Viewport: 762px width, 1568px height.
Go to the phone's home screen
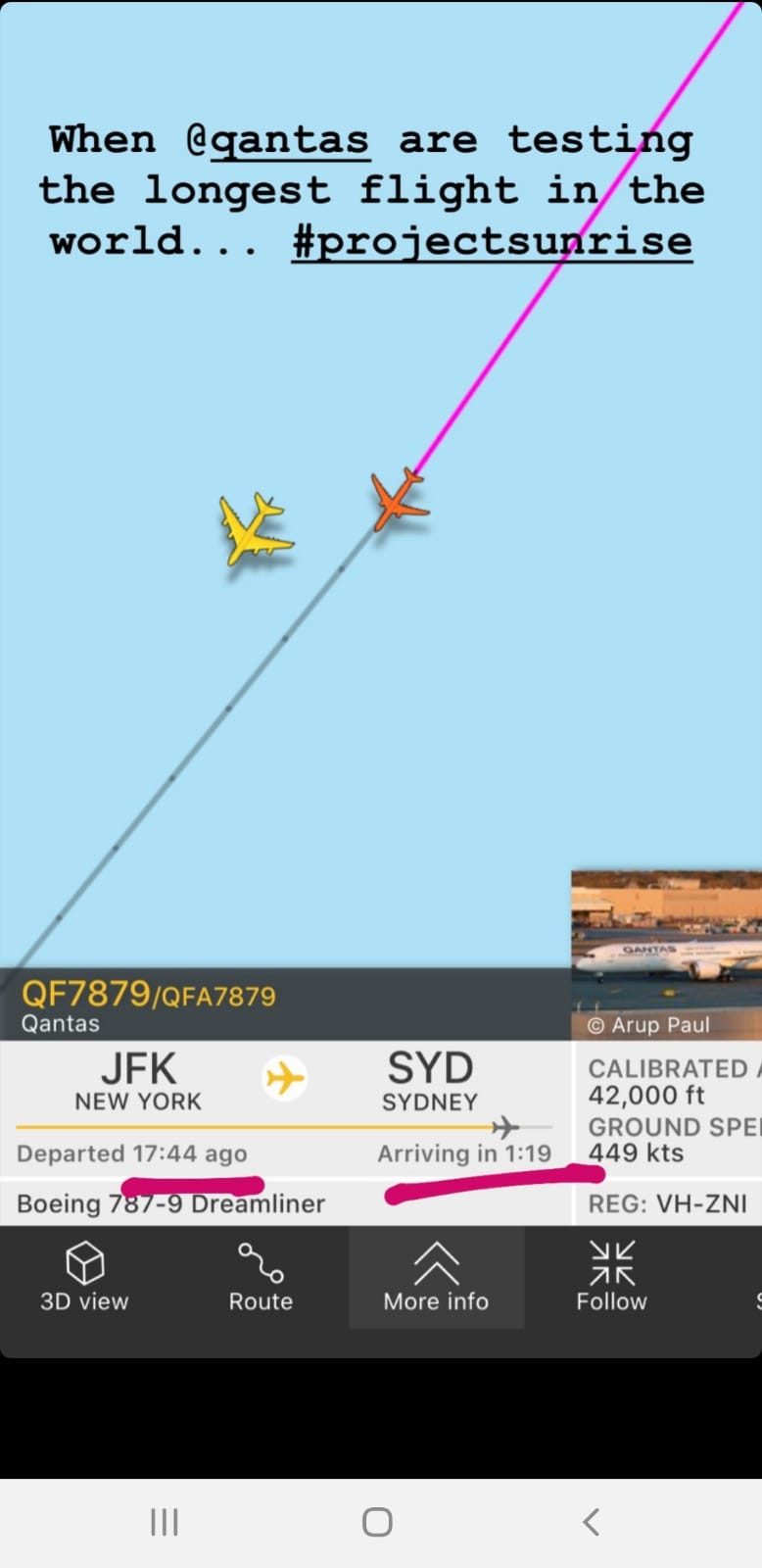tap(377, 1522)
